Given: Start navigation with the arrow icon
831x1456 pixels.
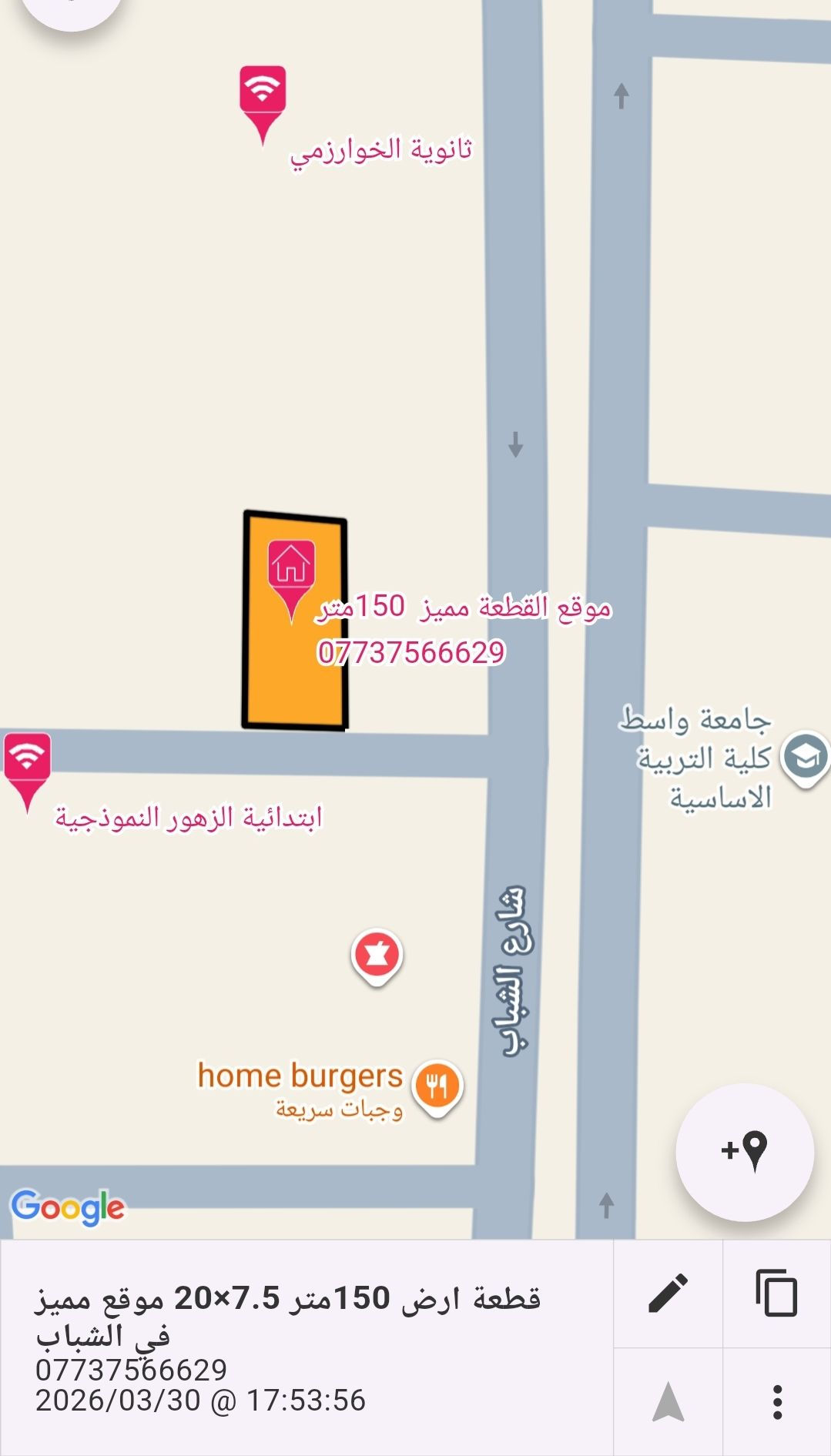Looking at the screenshot, I should tap(668, 1402).
